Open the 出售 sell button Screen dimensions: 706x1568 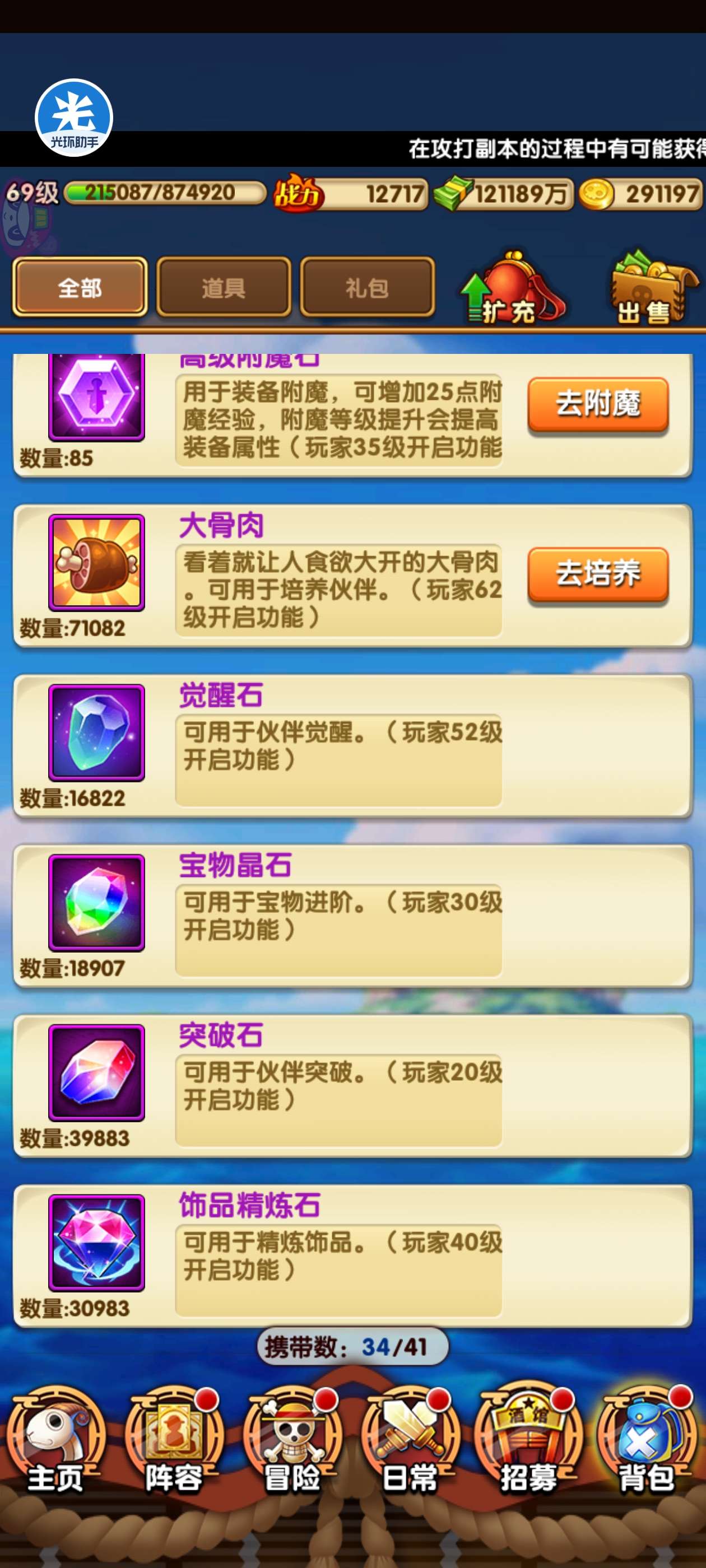[651, 289]
